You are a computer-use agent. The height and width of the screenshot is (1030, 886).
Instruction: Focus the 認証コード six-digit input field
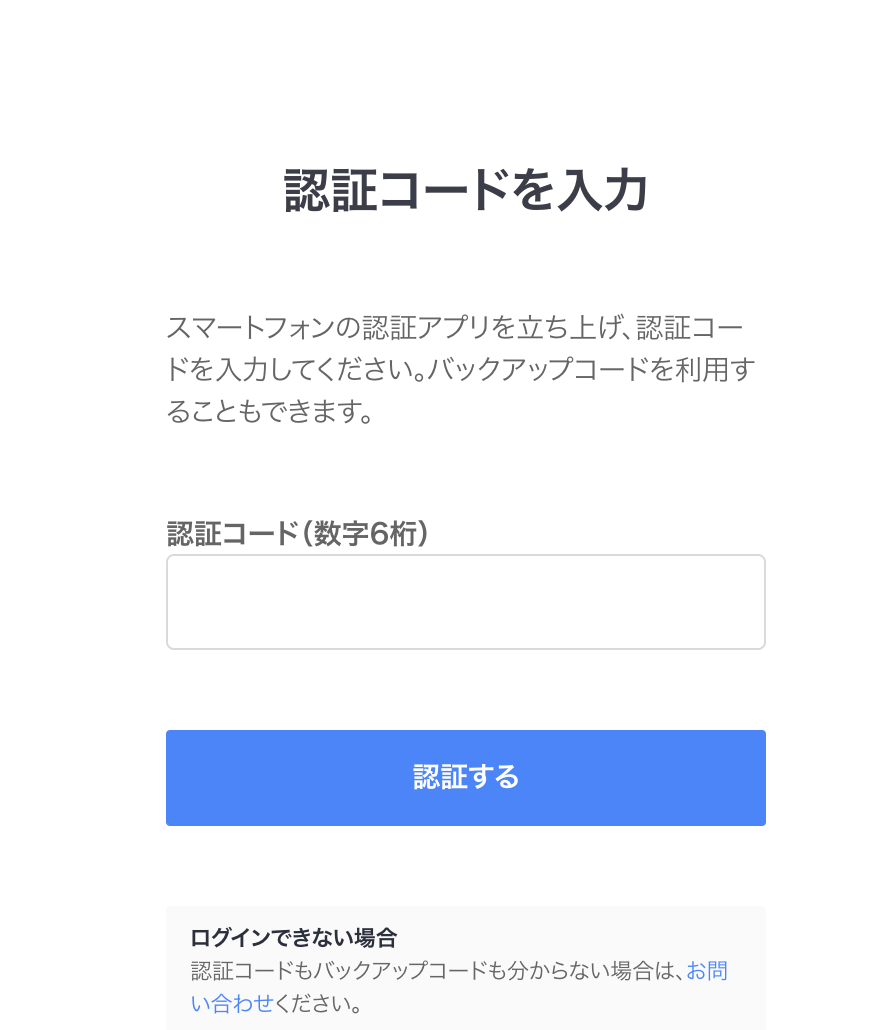tap(465, 602)
